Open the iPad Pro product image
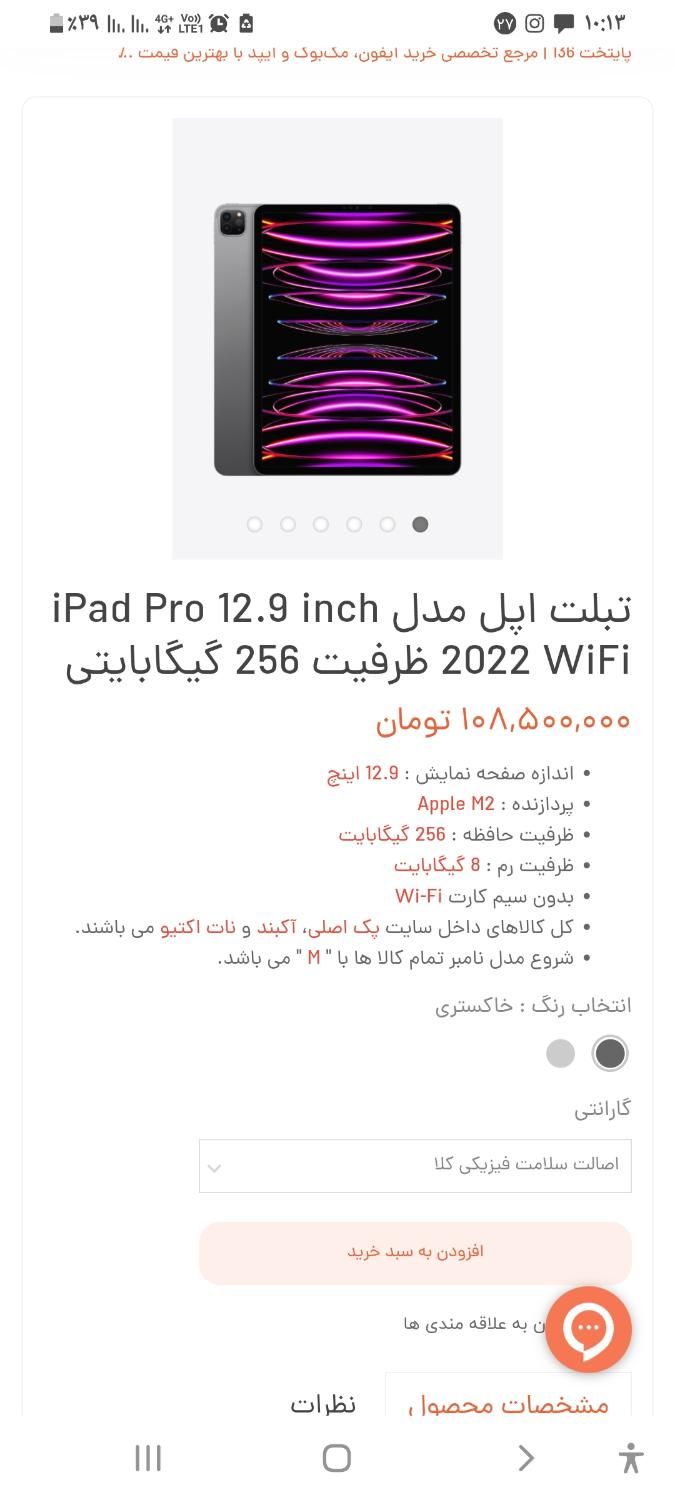 pyautogui.click(x=337, y=340)
